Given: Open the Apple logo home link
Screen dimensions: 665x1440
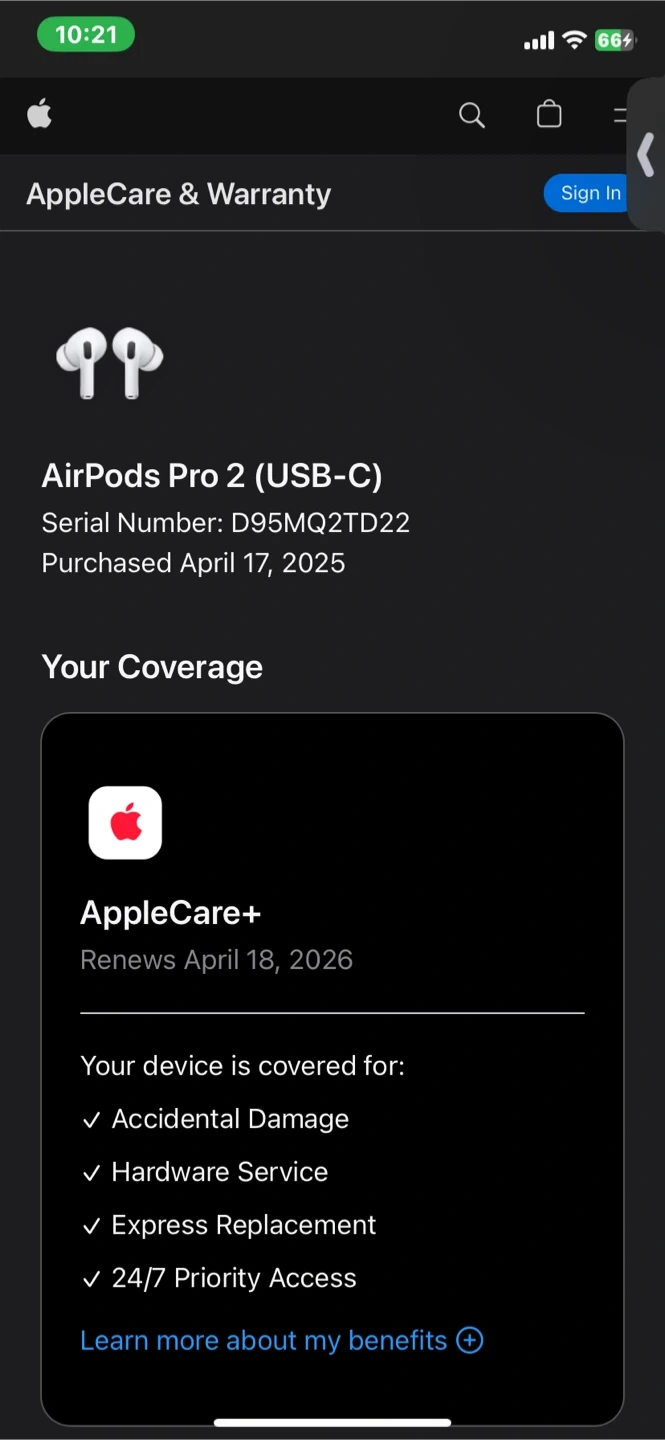Looking at the screenshot, I should tap(39, 115).
